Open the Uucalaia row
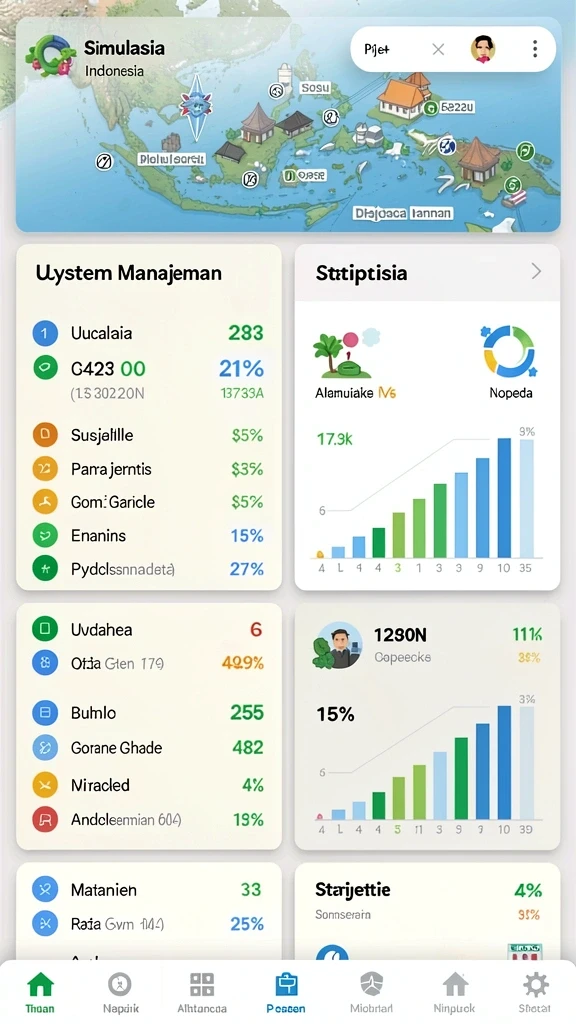This screenshot has height=1024, width=576. [x=148, y=333]
